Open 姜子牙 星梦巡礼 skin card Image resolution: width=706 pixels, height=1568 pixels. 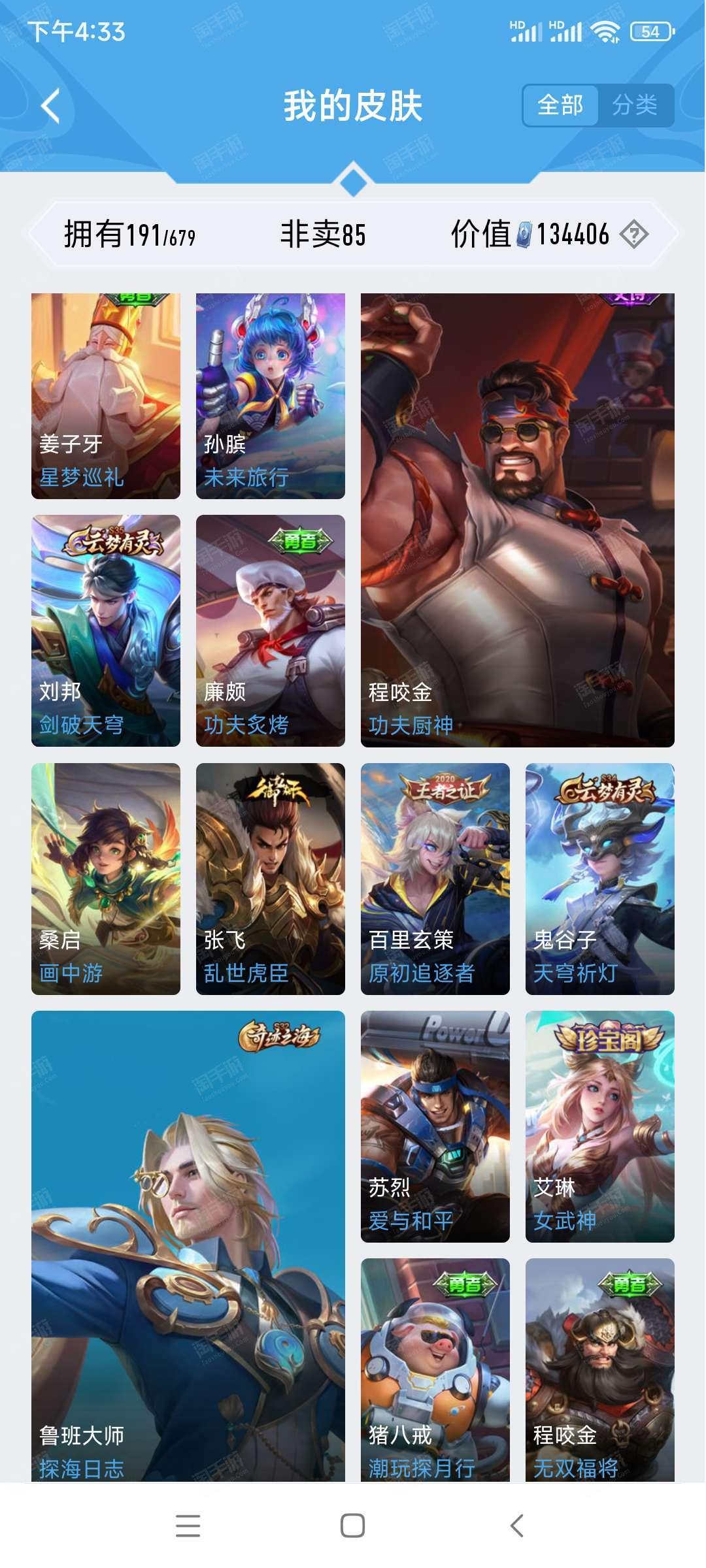pyautogui.click(x=106, y=396)
